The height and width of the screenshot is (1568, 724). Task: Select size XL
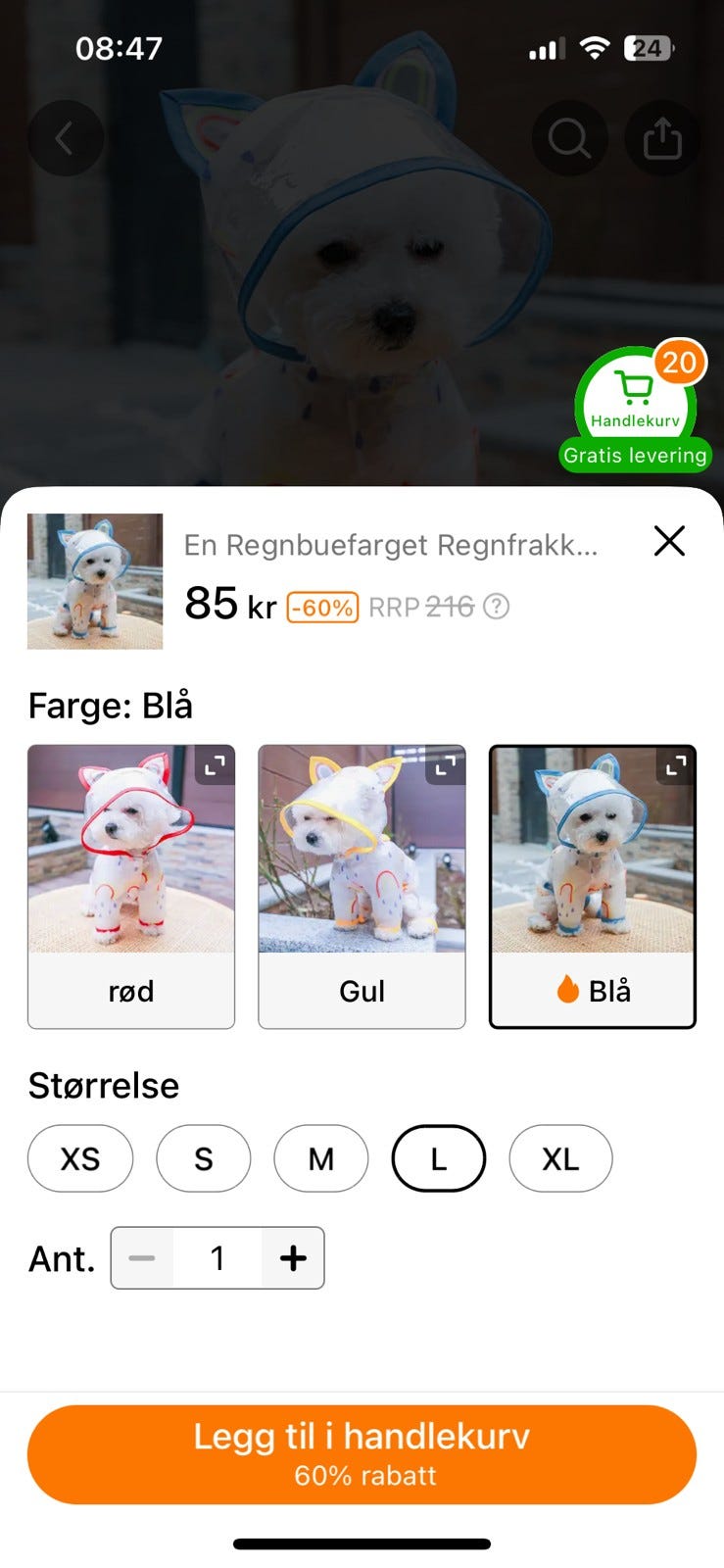coord(560,1158)
